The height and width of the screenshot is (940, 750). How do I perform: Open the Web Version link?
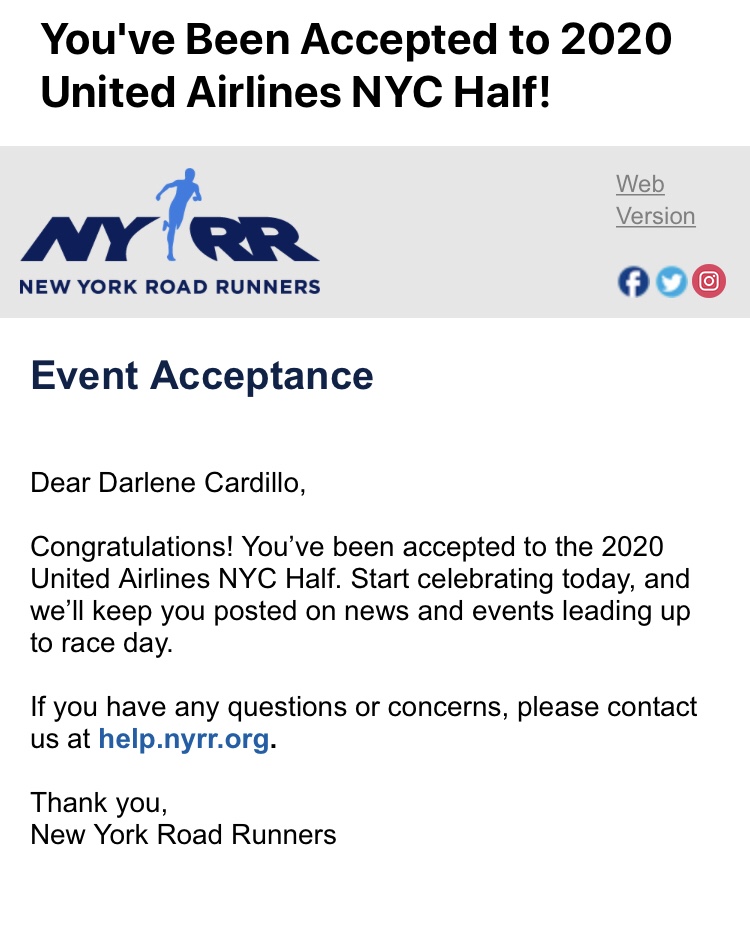coord(655,200)
